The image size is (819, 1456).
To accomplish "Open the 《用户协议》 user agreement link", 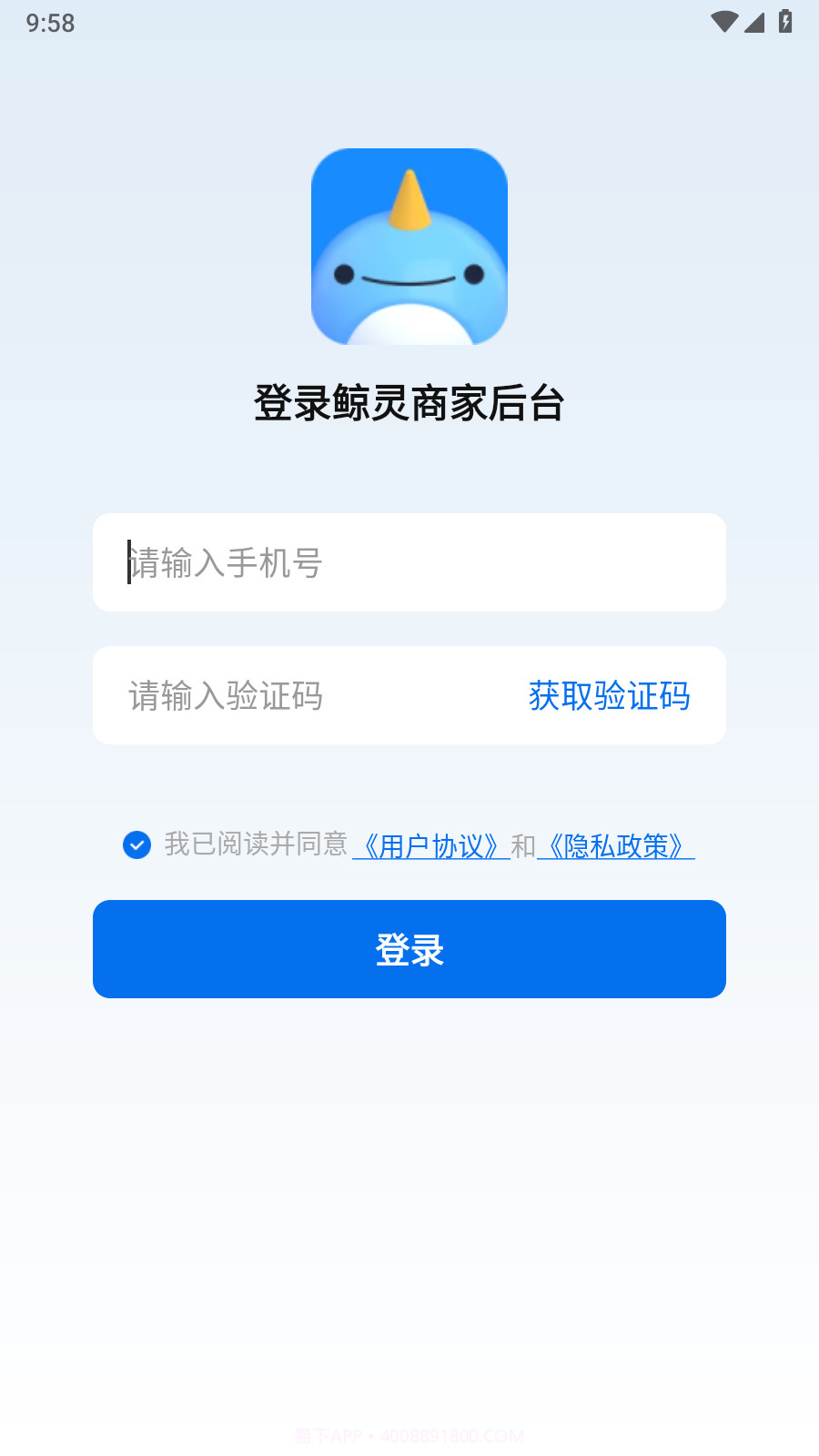I will click(430, 845).
